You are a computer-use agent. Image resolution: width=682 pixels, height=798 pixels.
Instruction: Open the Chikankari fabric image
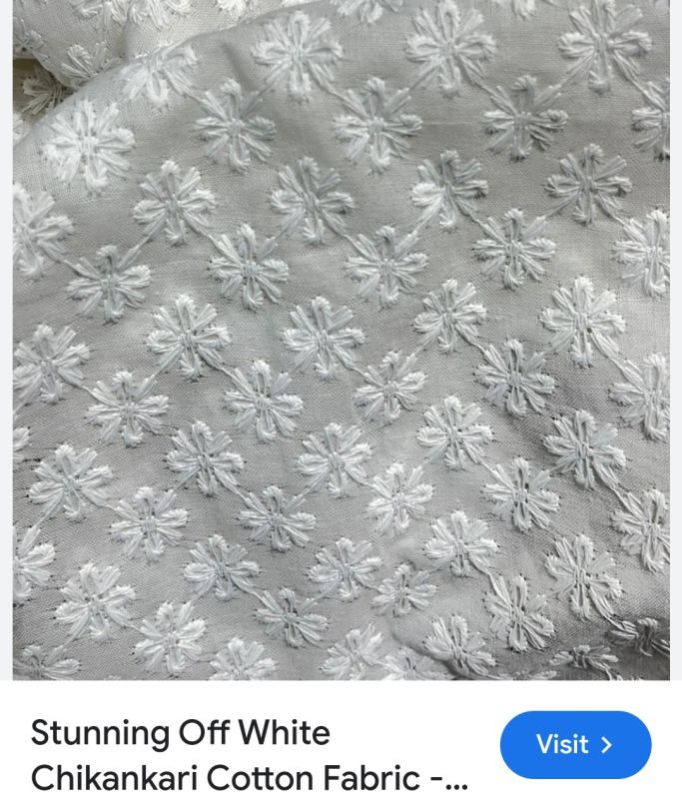click(341, 340)
